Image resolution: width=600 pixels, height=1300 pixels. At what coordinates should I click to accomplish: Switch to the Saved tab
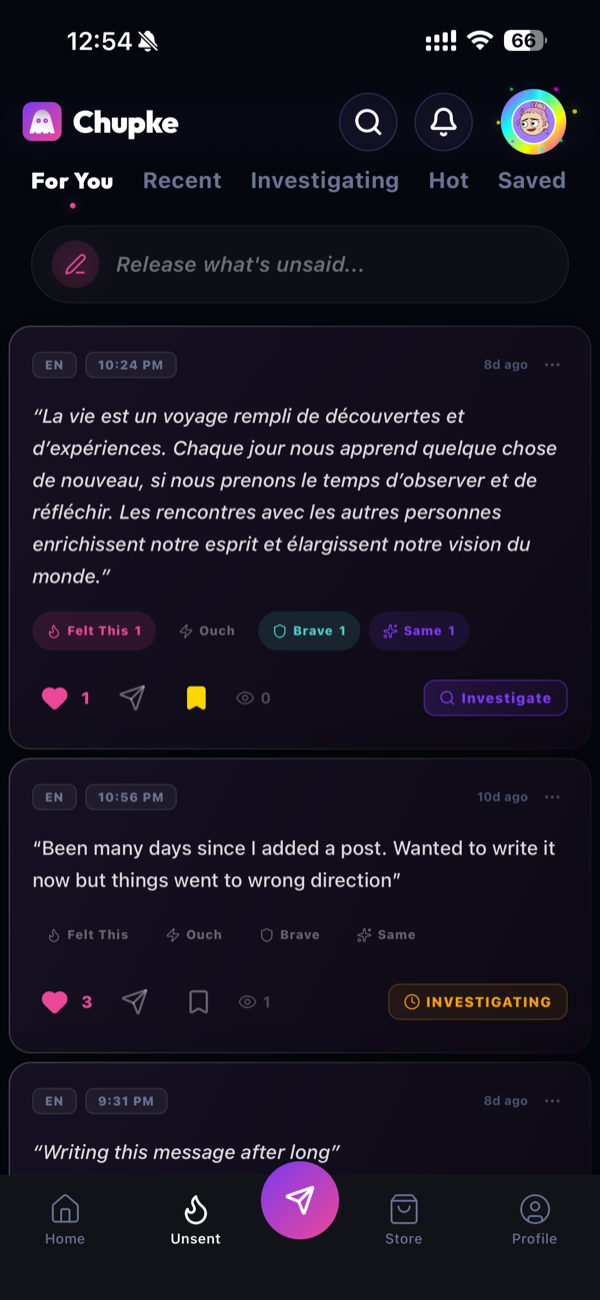[531, 181]
